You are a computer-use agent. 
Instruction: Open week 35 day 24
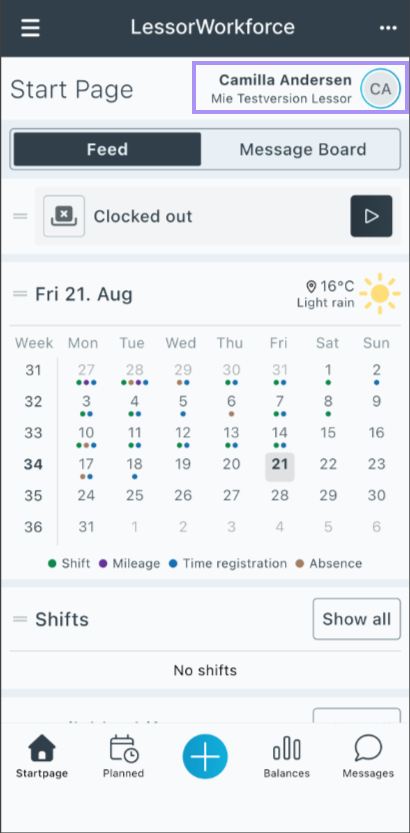tap(86, 496)
